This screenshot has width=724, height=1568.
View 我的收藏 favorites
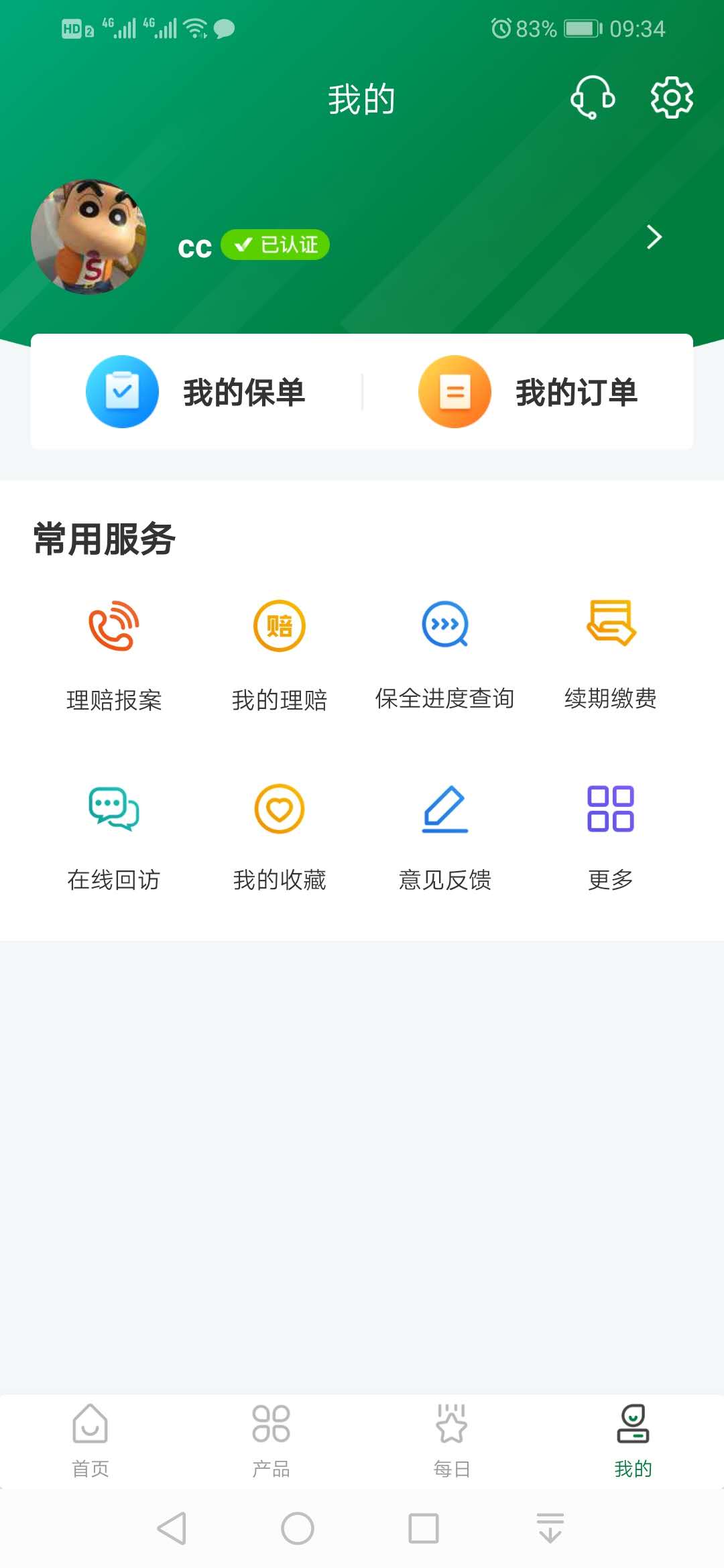[280, 836]
